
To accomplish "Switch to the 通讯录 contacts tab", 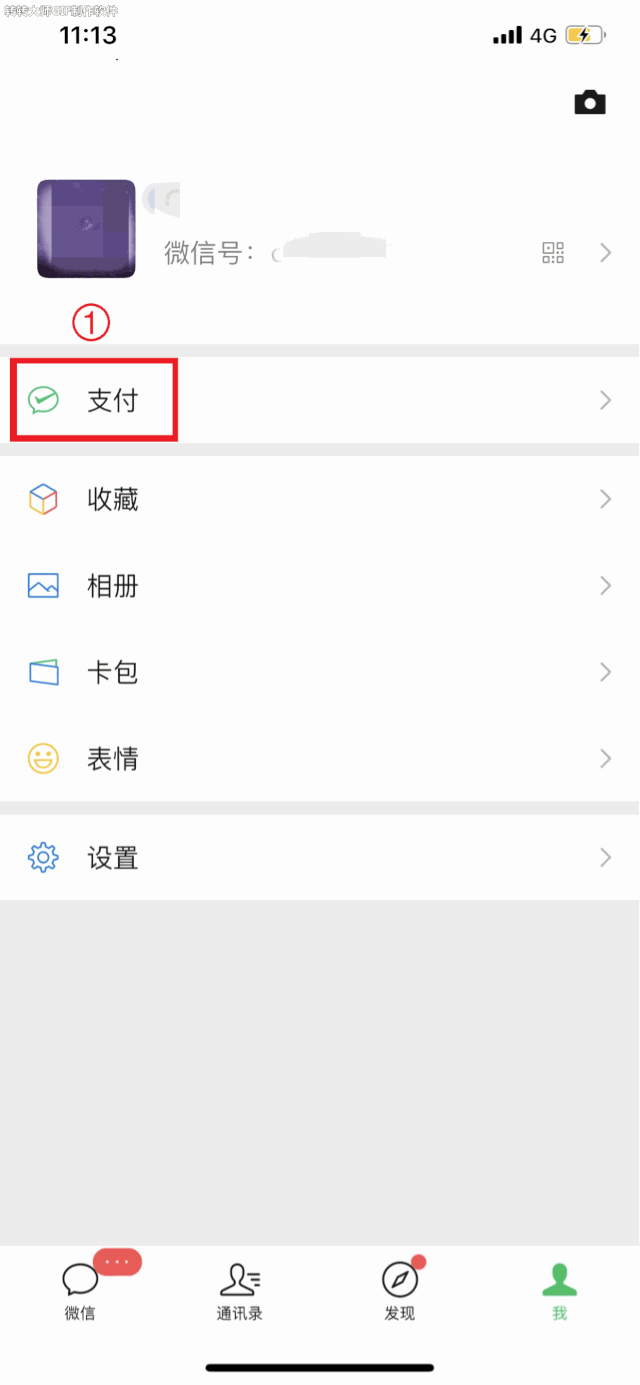I will tap(240, 1289).
